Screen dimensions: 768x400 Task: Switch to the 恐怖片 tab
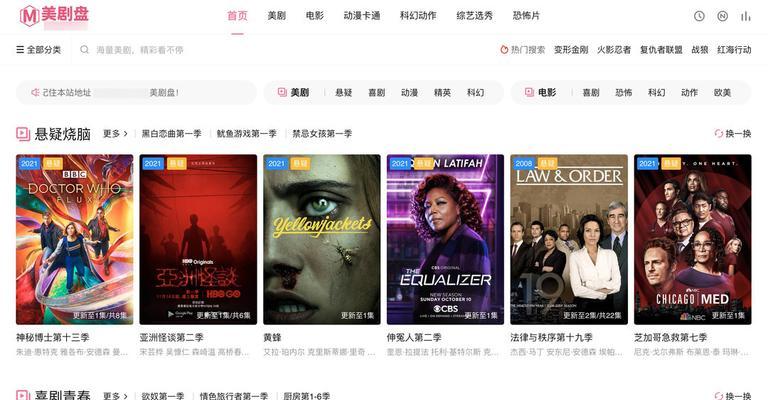pos(526,16)
